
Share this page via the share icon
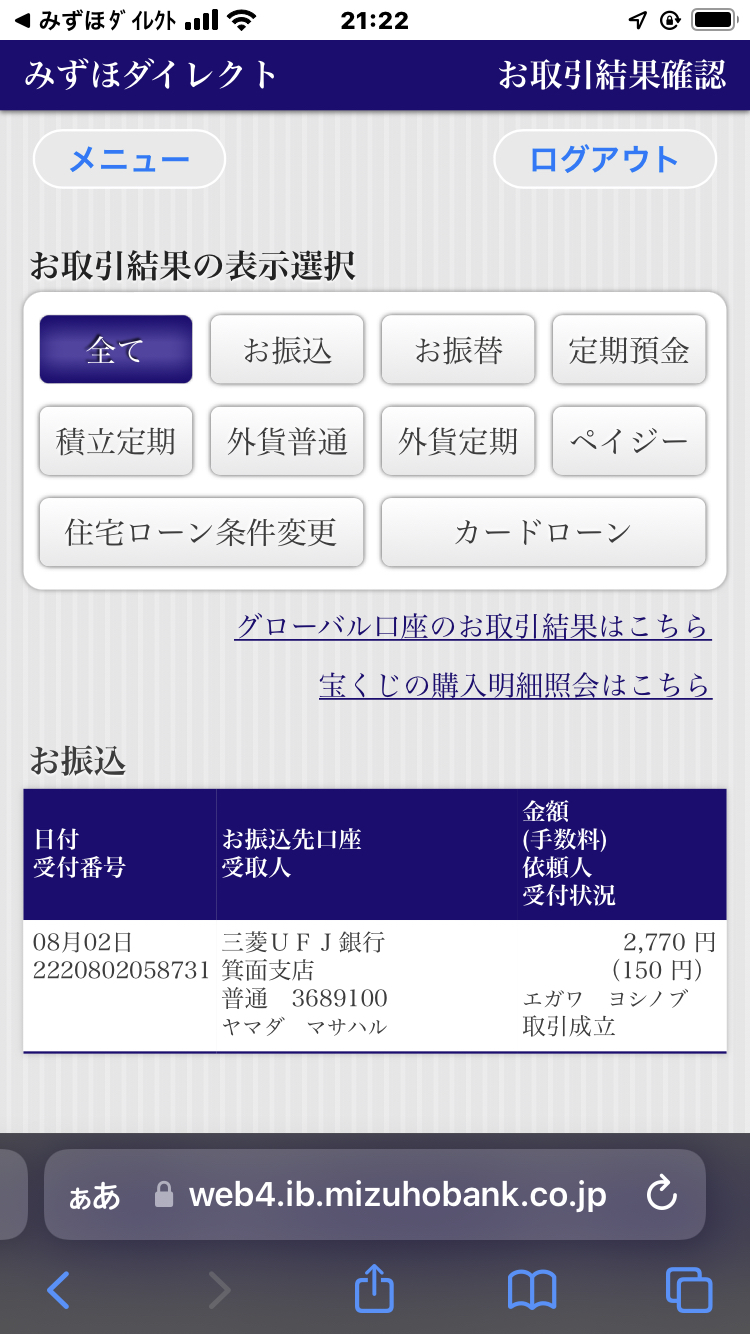pos(374,1287)
